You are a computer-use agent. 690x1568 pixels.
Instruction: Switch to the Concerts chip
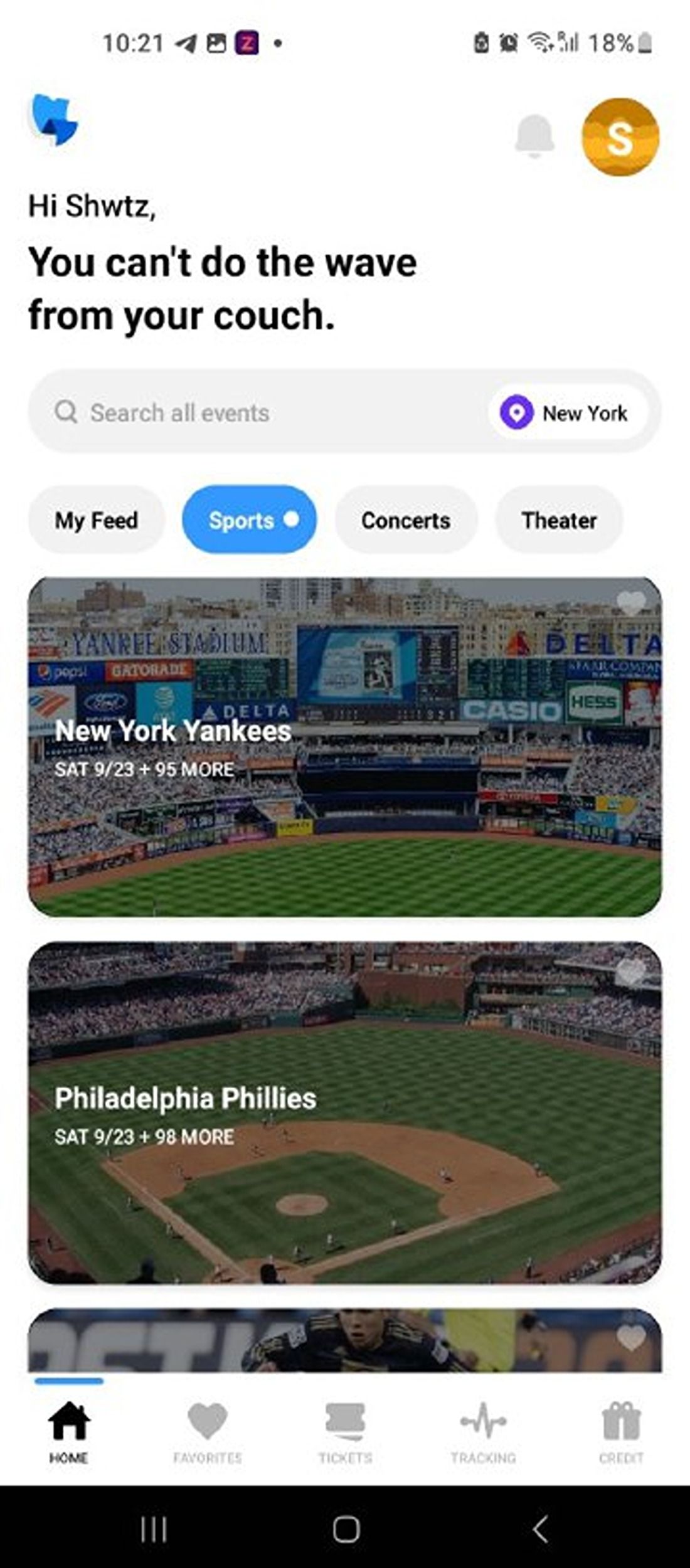coord(406,520)
